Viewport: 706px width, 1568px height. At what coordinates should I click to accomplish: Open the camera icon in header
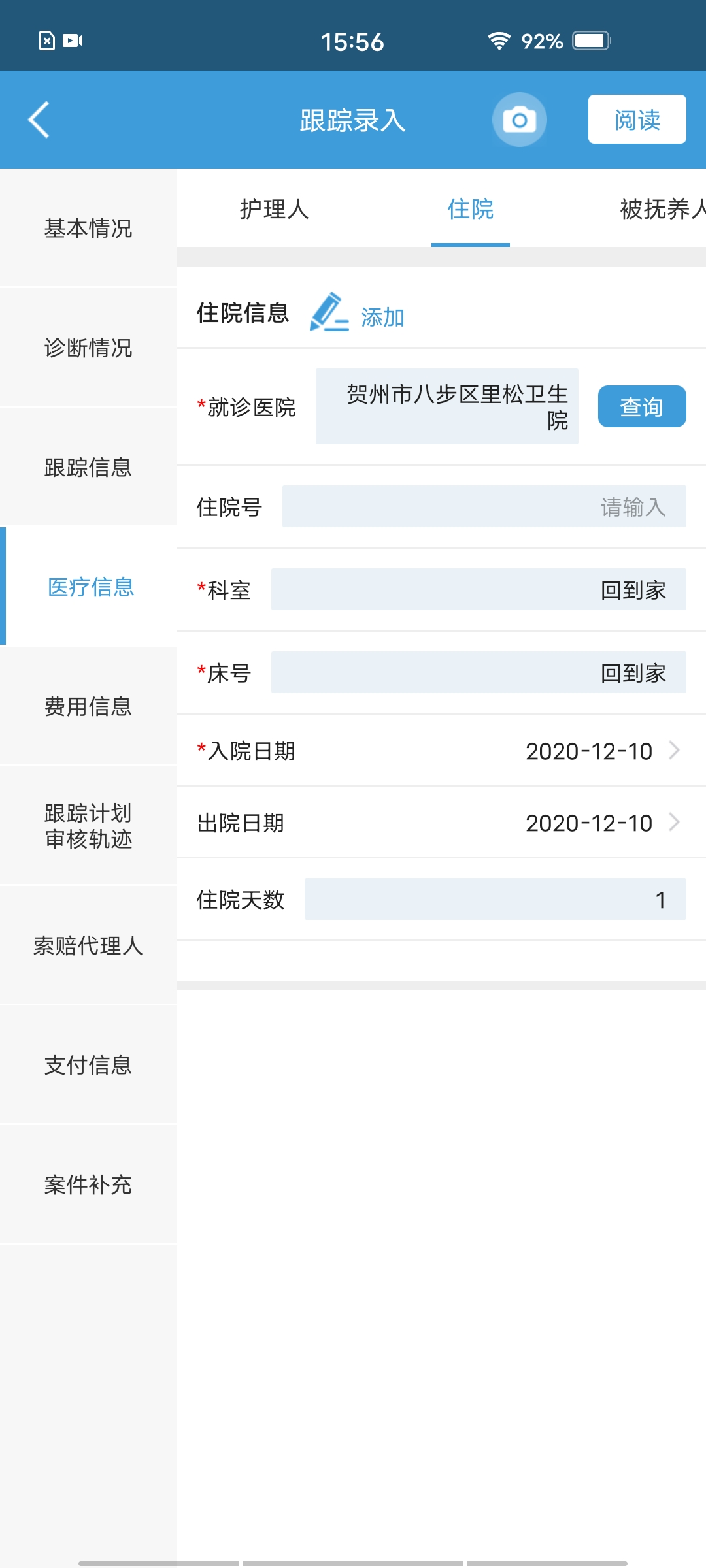tap(519, 120)
